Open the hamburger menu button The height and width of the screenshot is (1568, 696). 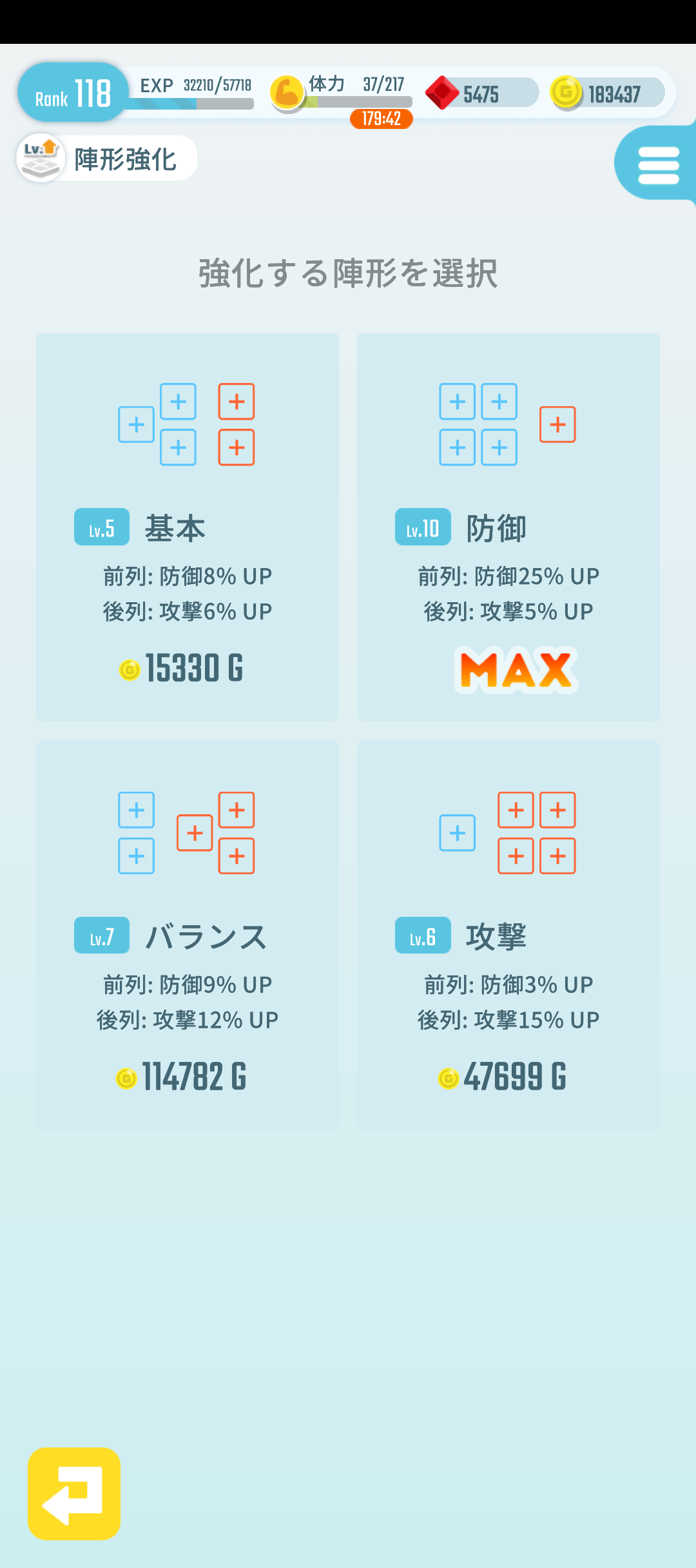(x=658, y=165)
